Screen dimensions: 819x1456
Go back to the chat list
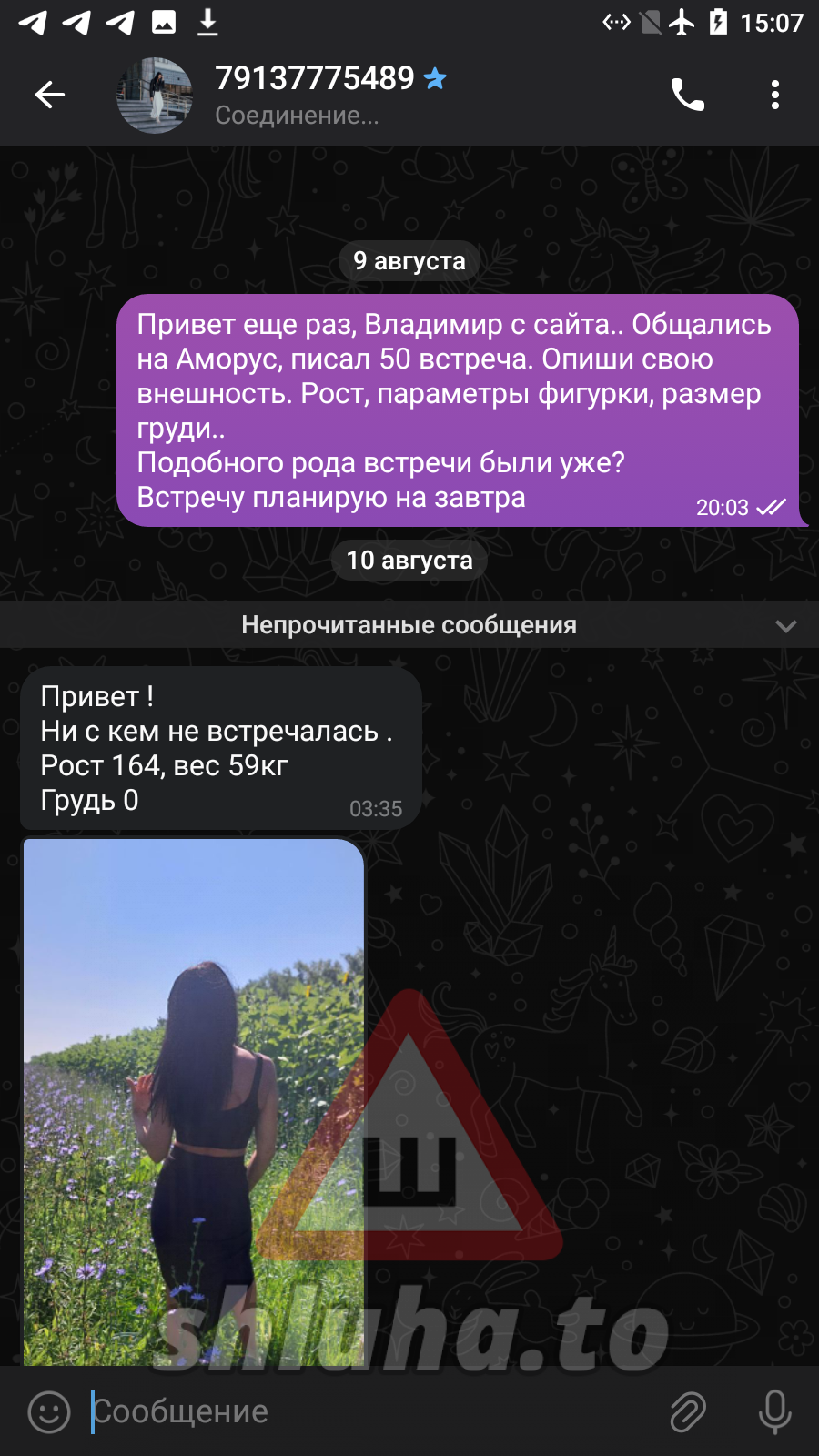tap(50, 95)
